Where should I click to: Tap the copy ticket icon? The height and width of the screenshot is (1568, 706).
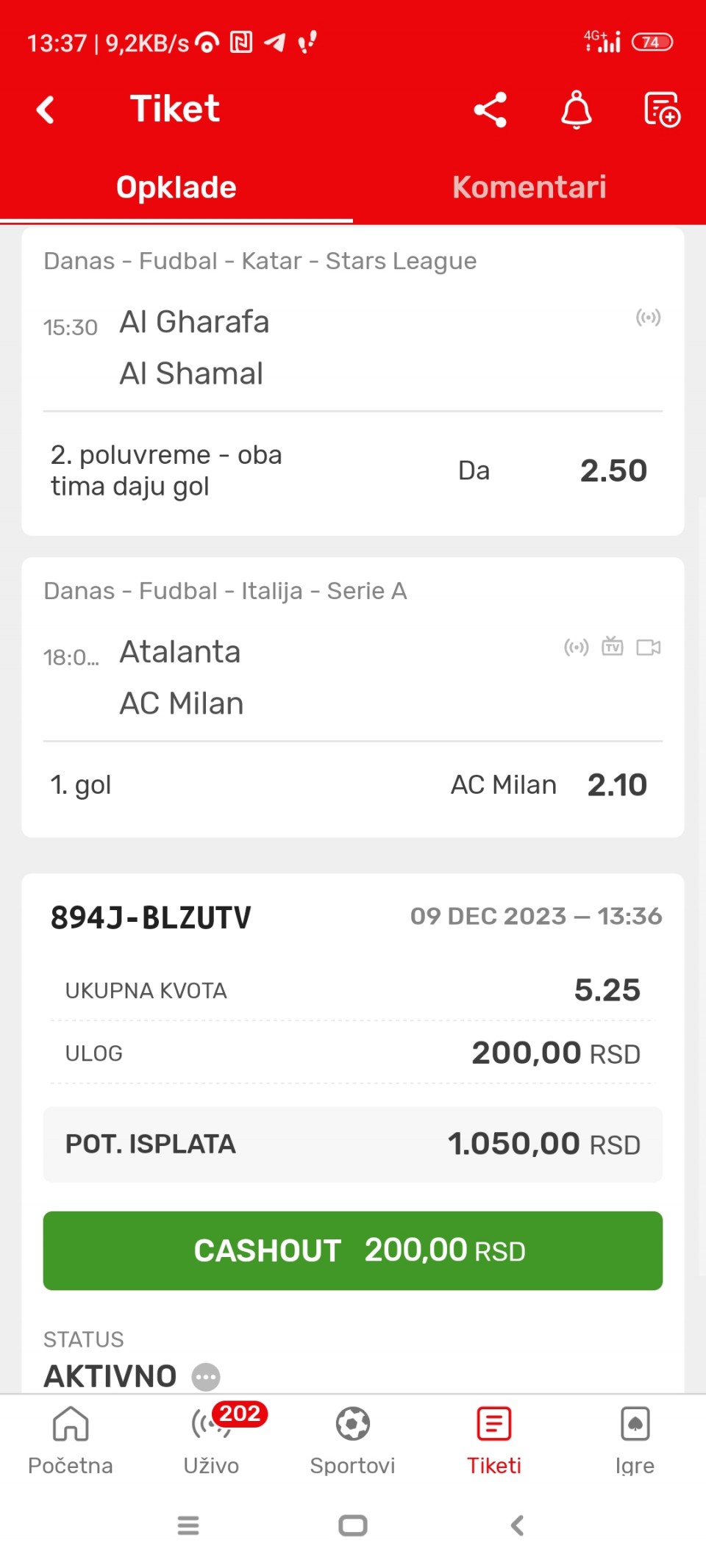(662, 110)
